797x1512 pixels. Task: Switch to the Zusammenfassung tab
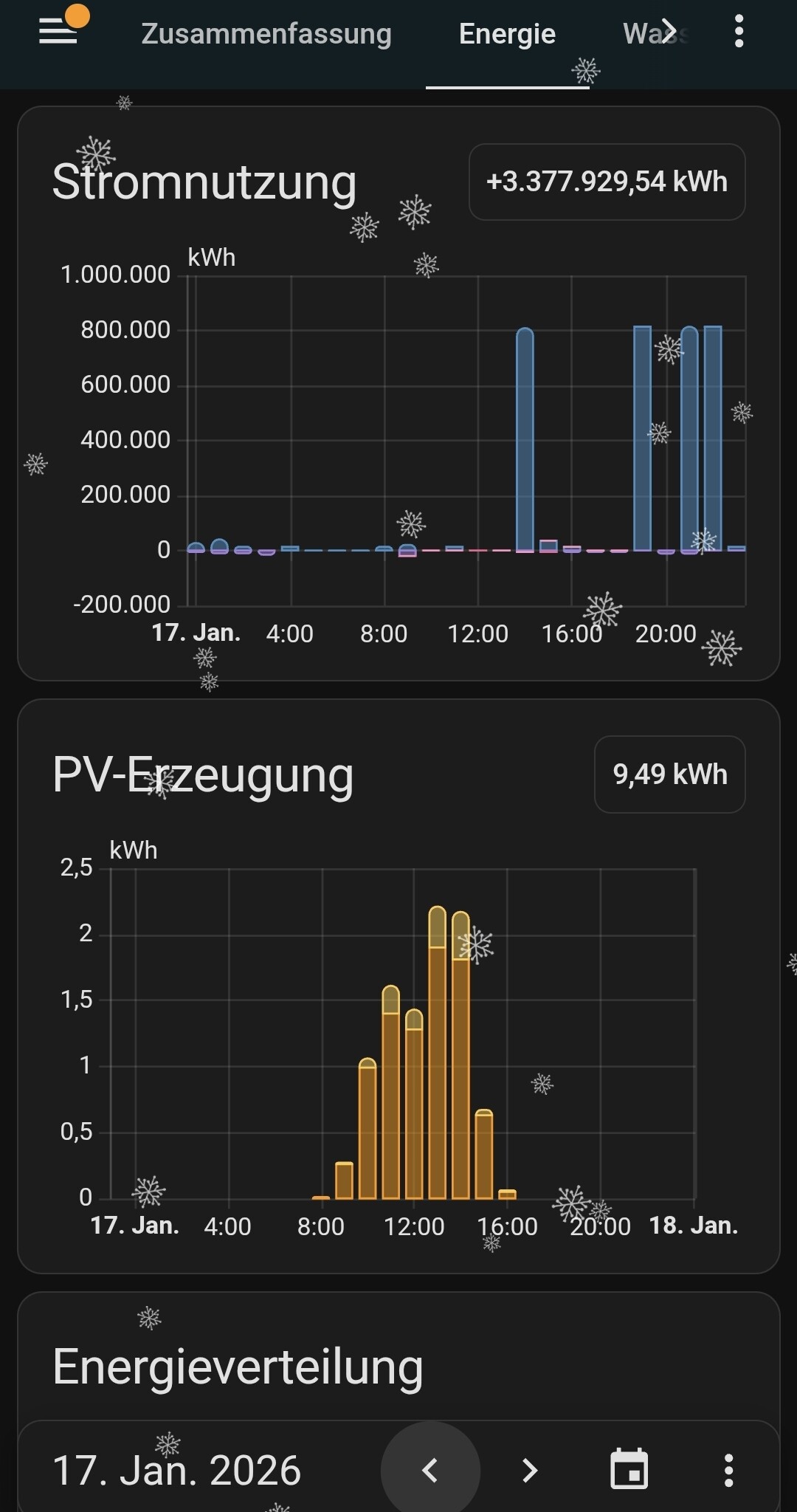pos(266,34)
